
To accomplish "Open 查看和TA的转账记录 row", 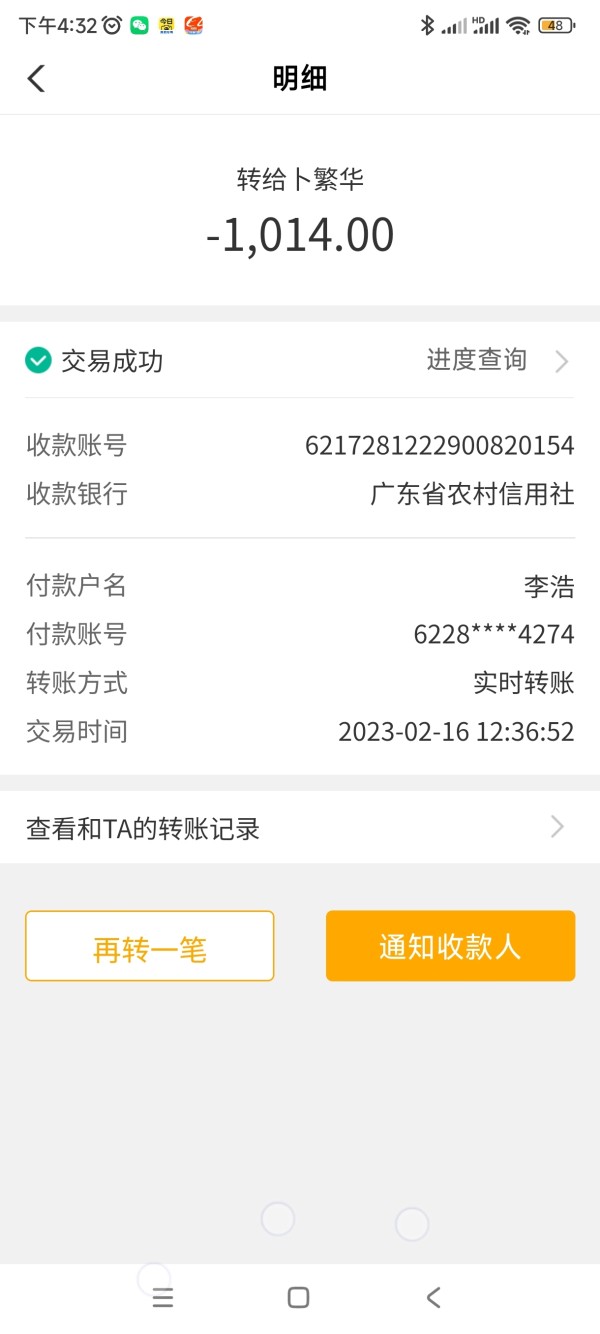I will click(x=300, y=827).
